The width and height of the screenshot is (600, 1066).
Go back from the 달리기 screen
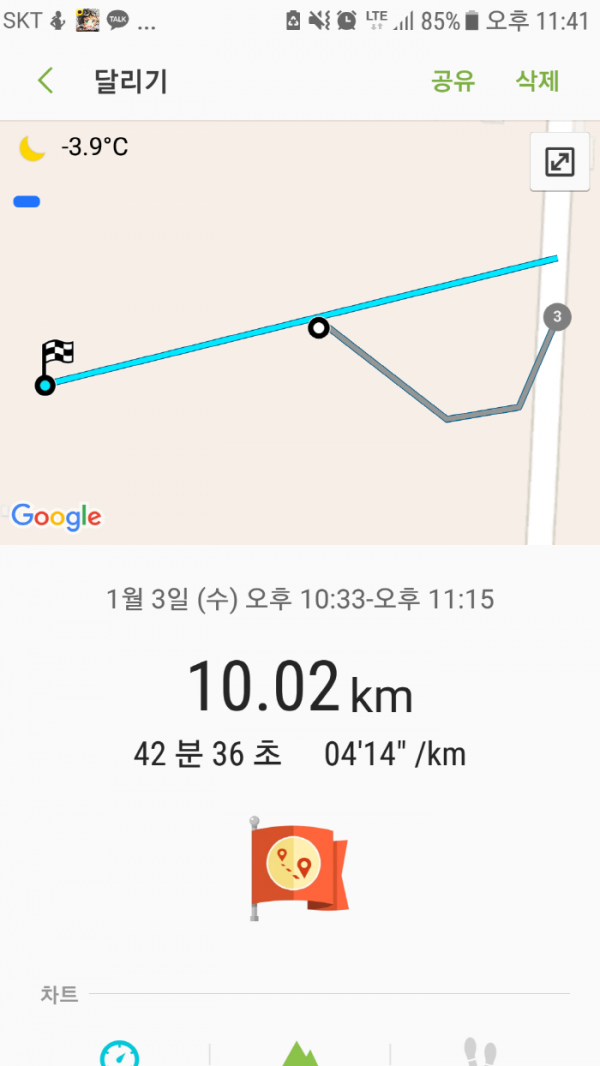(x=45, y=81)
